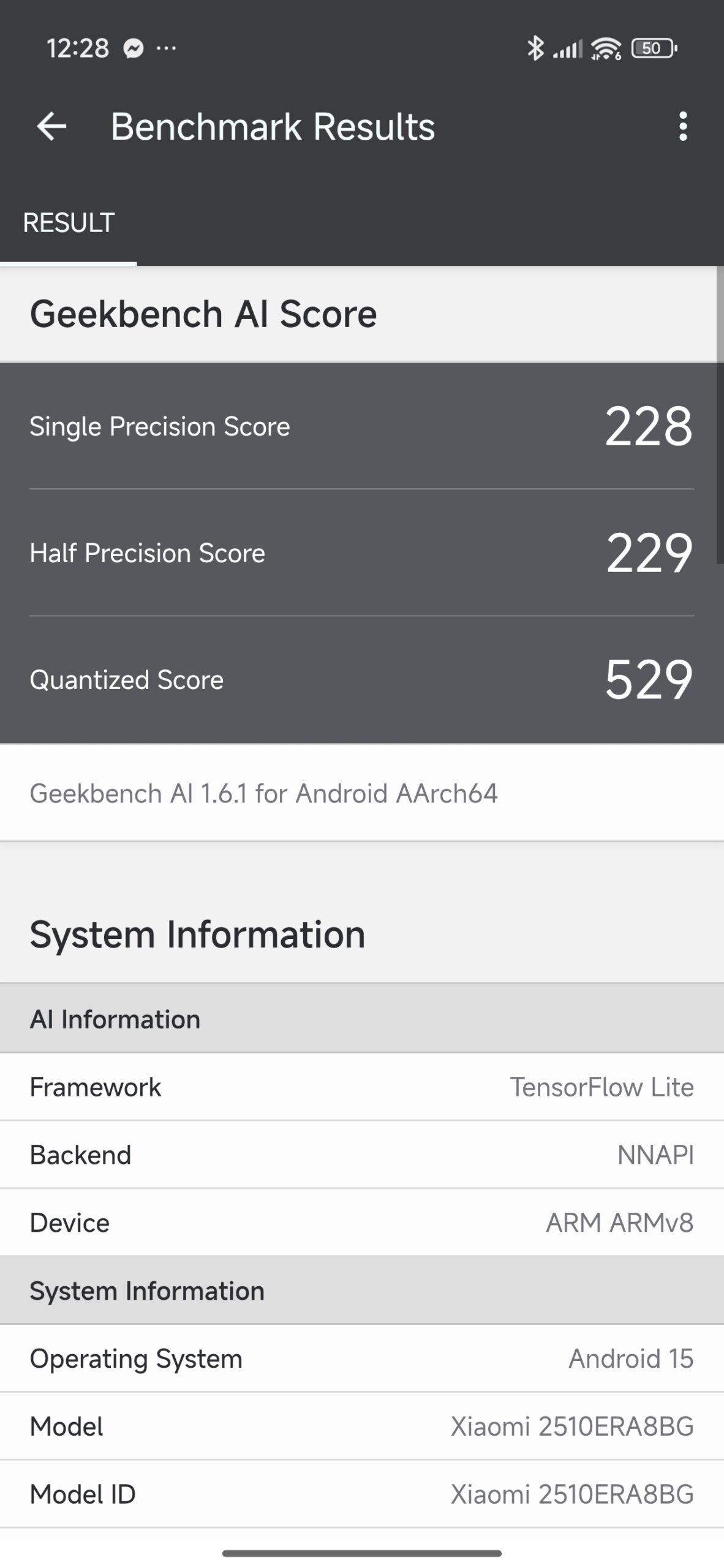Image resolution: width=724 pixels, height=1568 pixels.
Task: Open the three-dot overflow menu
Action: pos(683,127)
